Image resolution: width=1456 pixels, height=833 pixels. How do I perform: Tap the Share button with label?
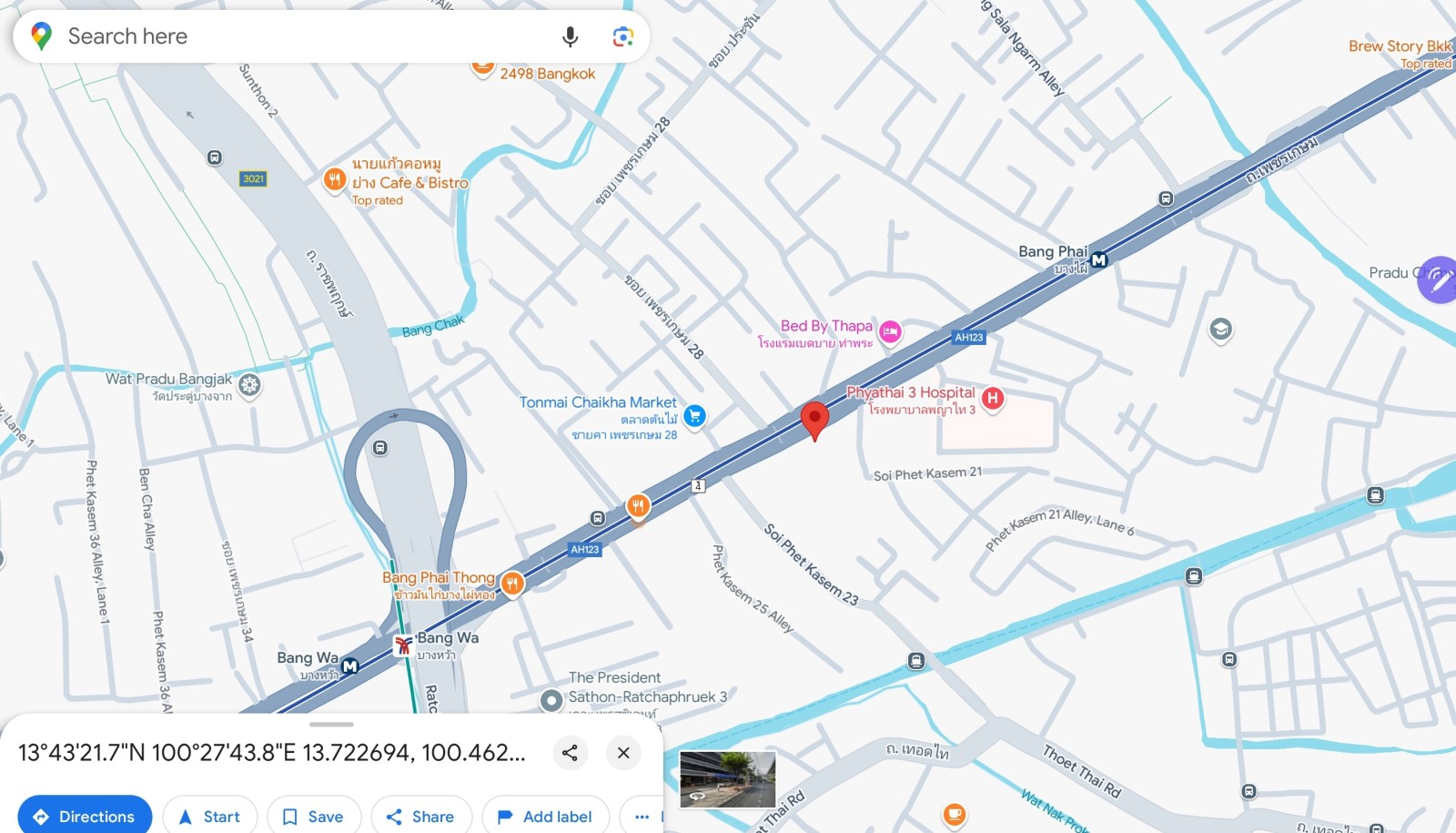pos(420,816)
